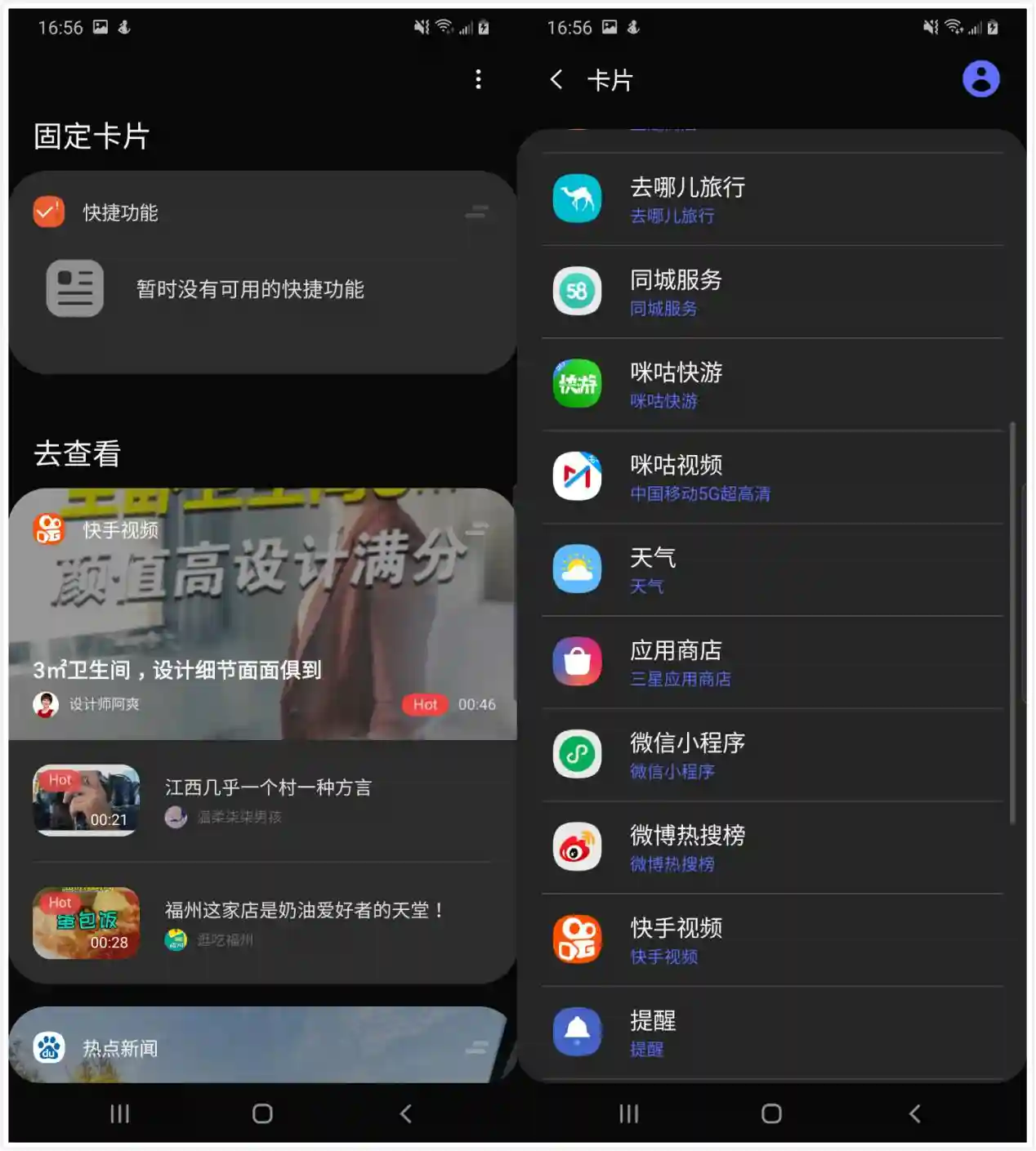Open the account profile icon
Image resolution: width=1036 pixels, height=1151 pixels.
[x=980, y=79]
